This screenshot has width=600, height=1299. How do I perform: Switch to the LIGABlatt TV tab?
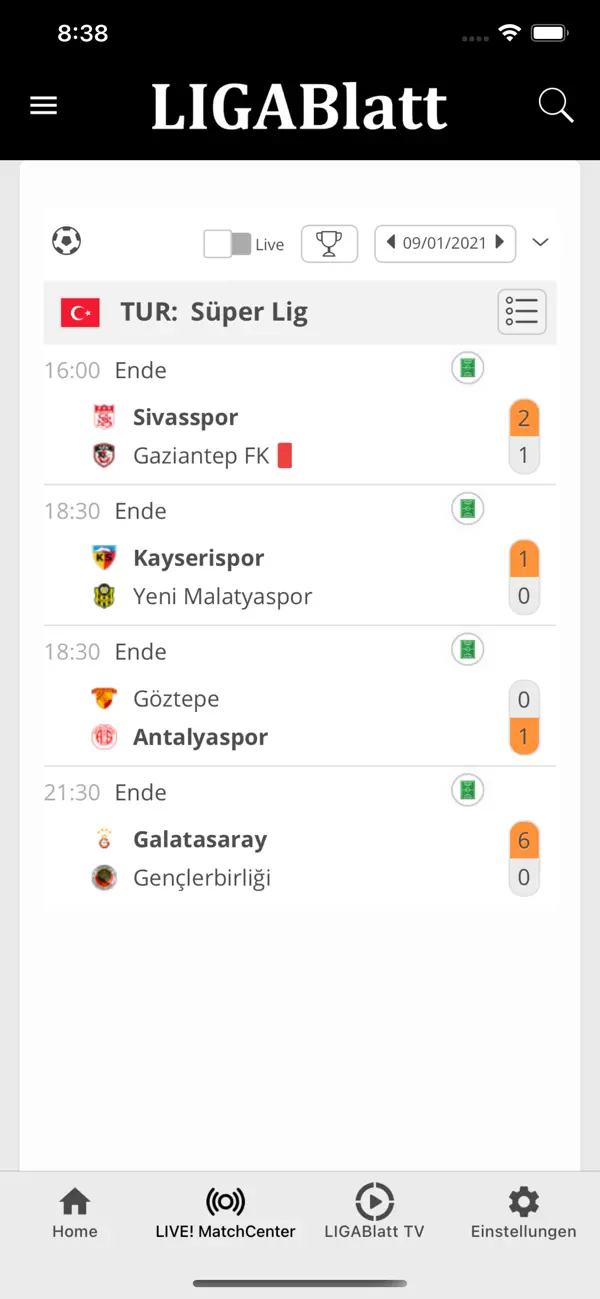[374, 1213]
